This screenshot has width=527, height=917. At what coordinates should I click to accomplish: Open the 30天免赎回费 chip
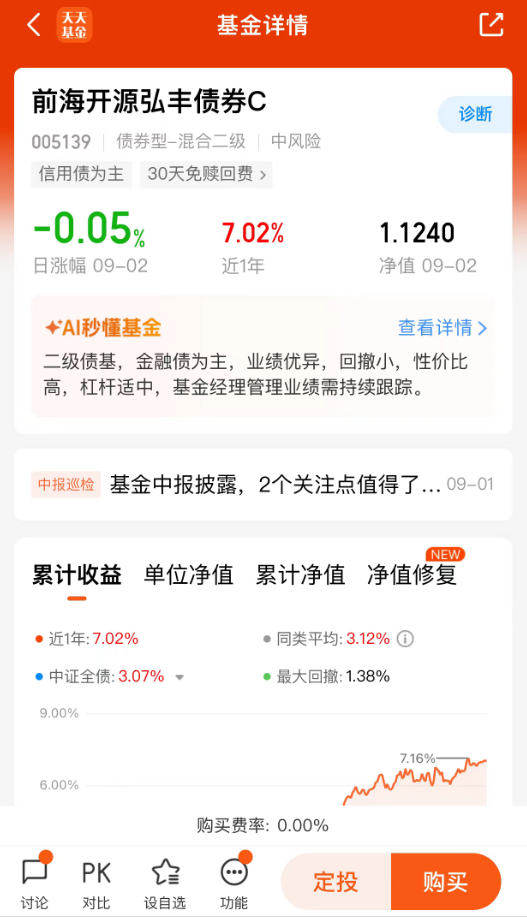tap(206, 174)
